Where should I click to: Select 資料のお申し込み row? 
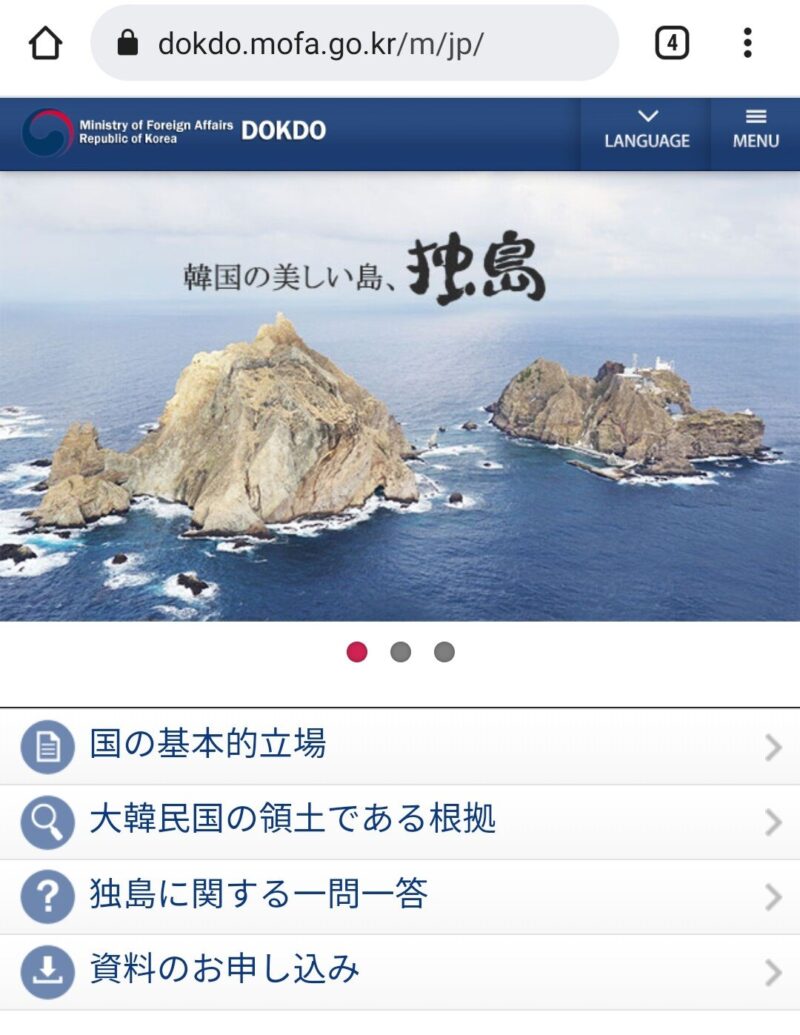click(400, 971)
